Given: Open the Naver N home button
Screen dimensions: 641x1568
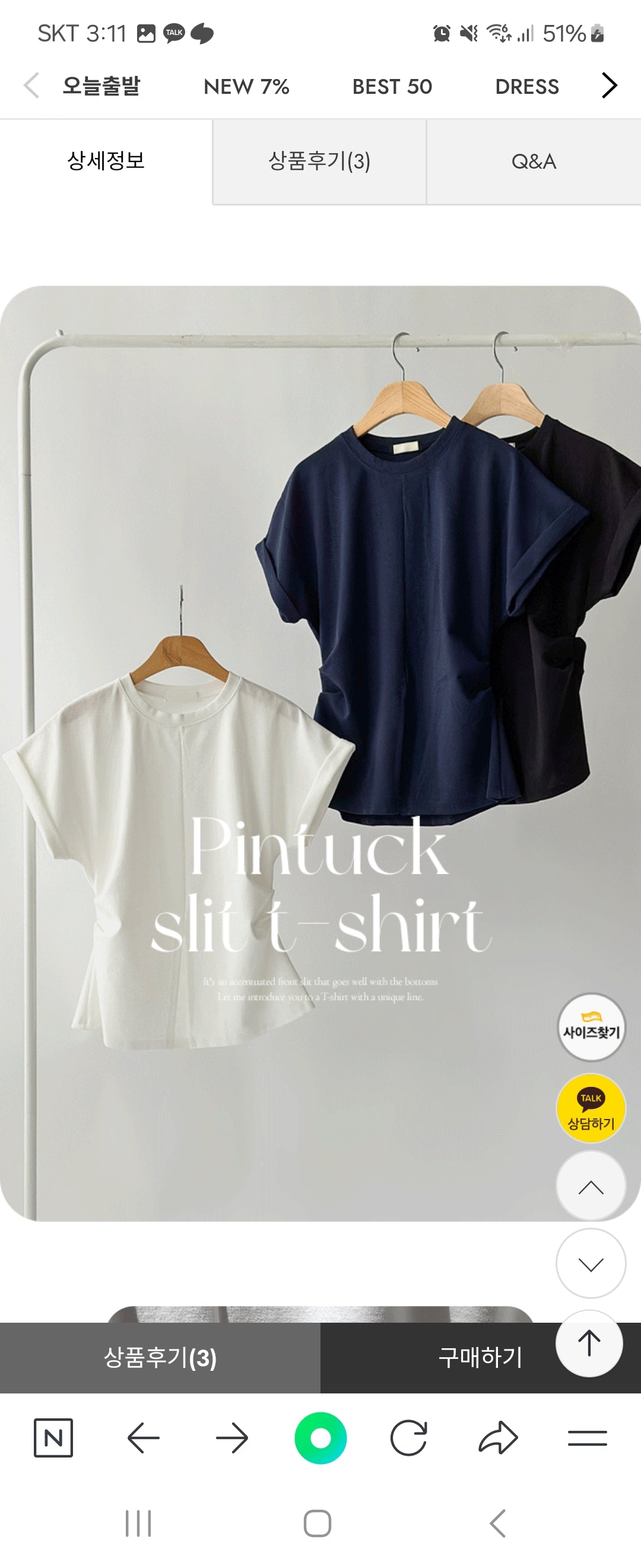Looking at the screenshot, I should pos(53,1438).
